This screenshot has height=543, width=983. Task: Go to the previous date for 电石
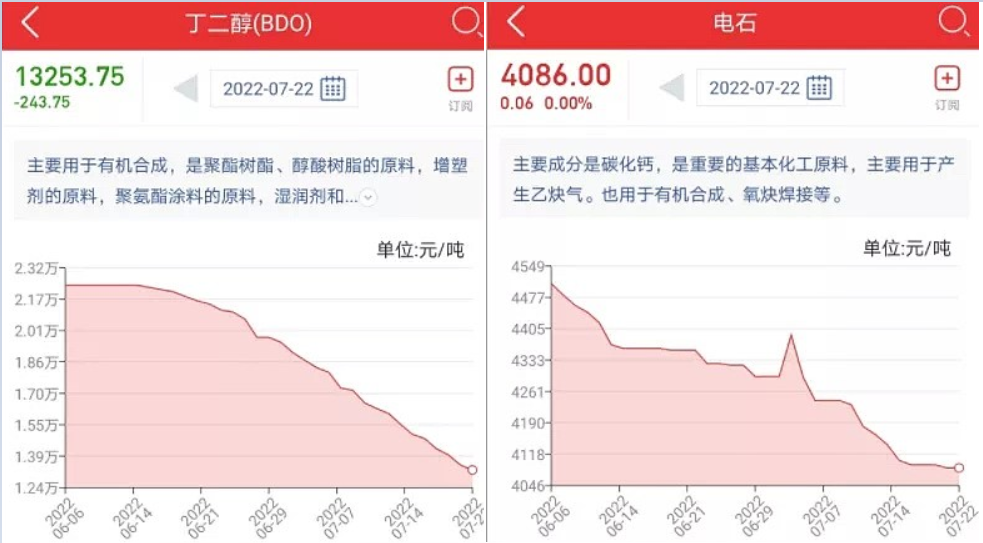(671, 88)
